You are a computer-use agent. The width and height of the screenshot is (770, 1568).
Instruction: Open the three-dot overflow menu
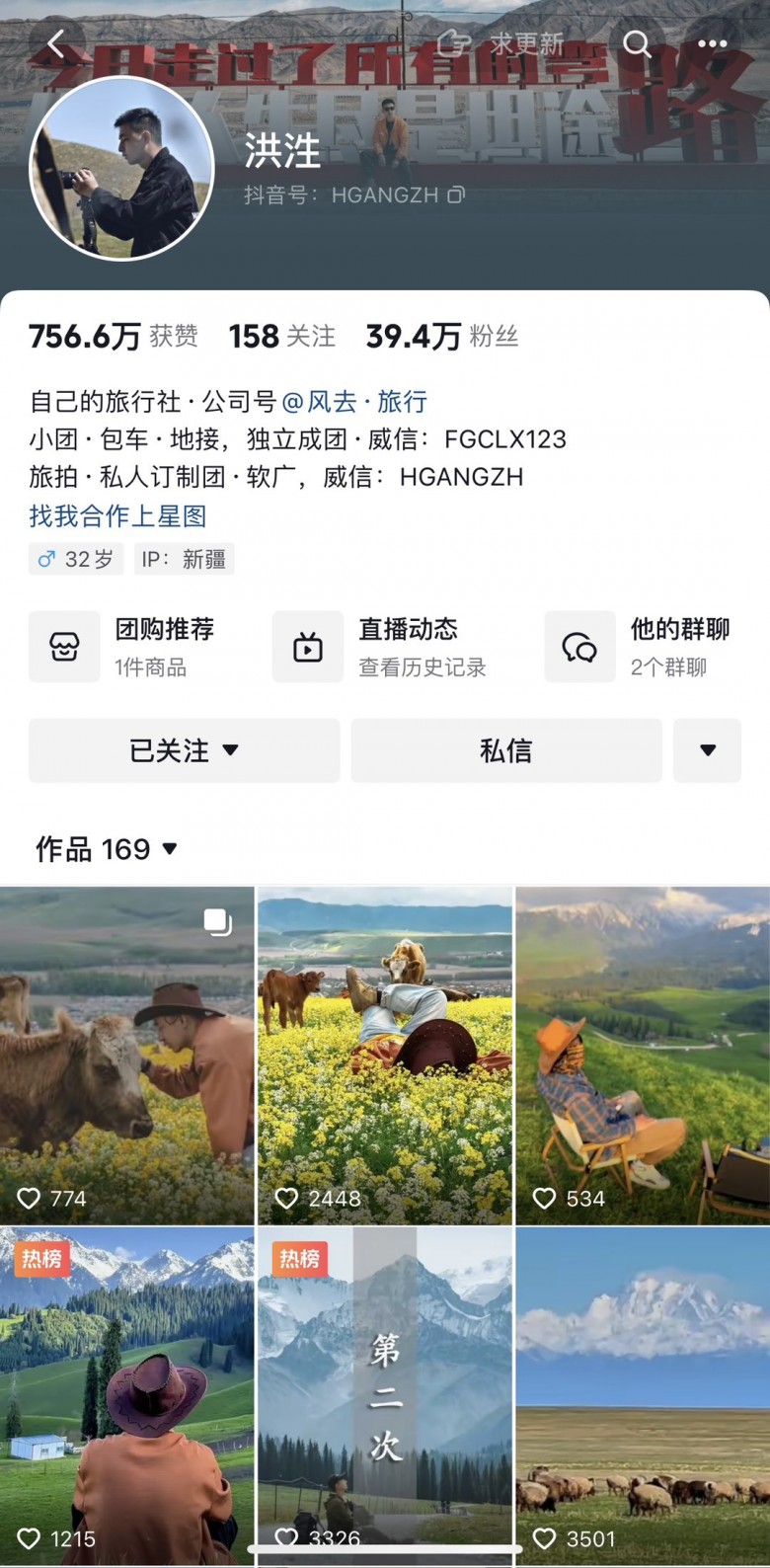pos(712,43)
